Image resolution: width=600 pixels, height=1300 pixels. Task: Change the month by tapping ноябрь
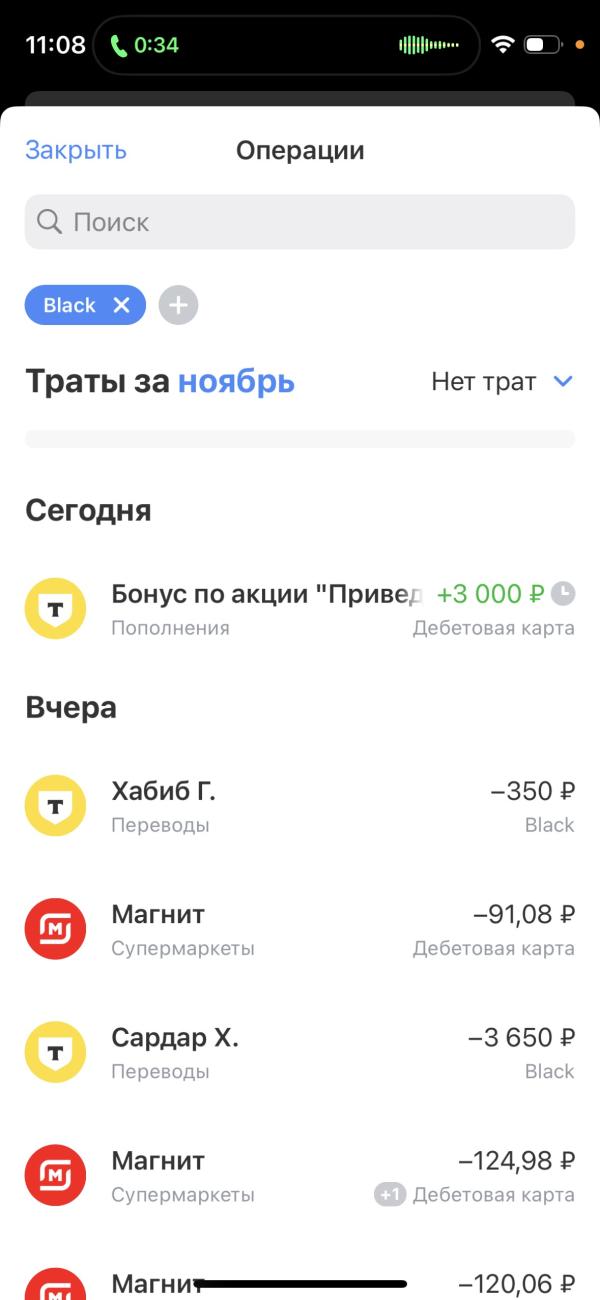(236, 382)
